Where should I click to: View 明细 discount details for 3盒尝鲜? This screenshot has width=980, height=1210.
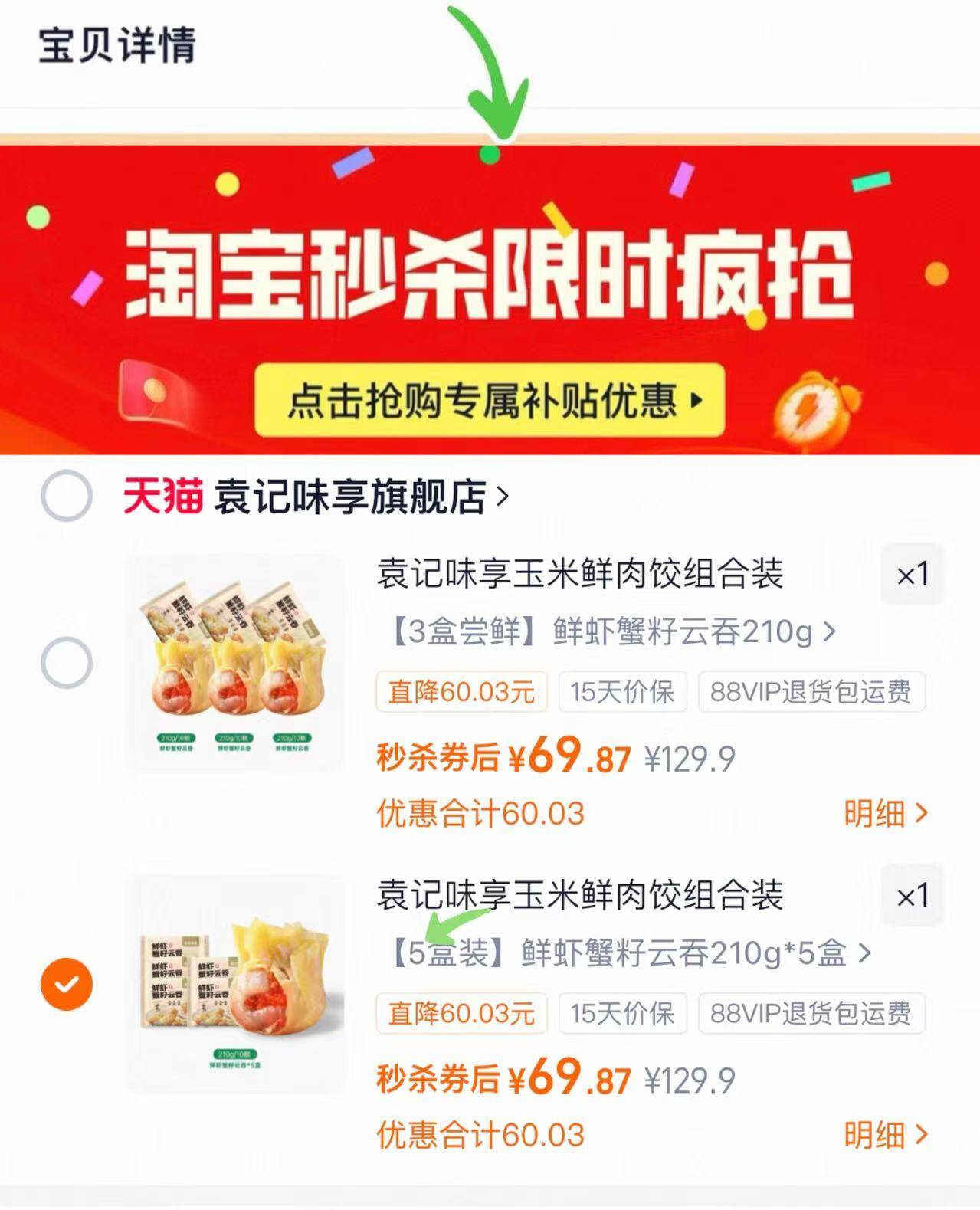pyautogui.click(x=886, y=814)
